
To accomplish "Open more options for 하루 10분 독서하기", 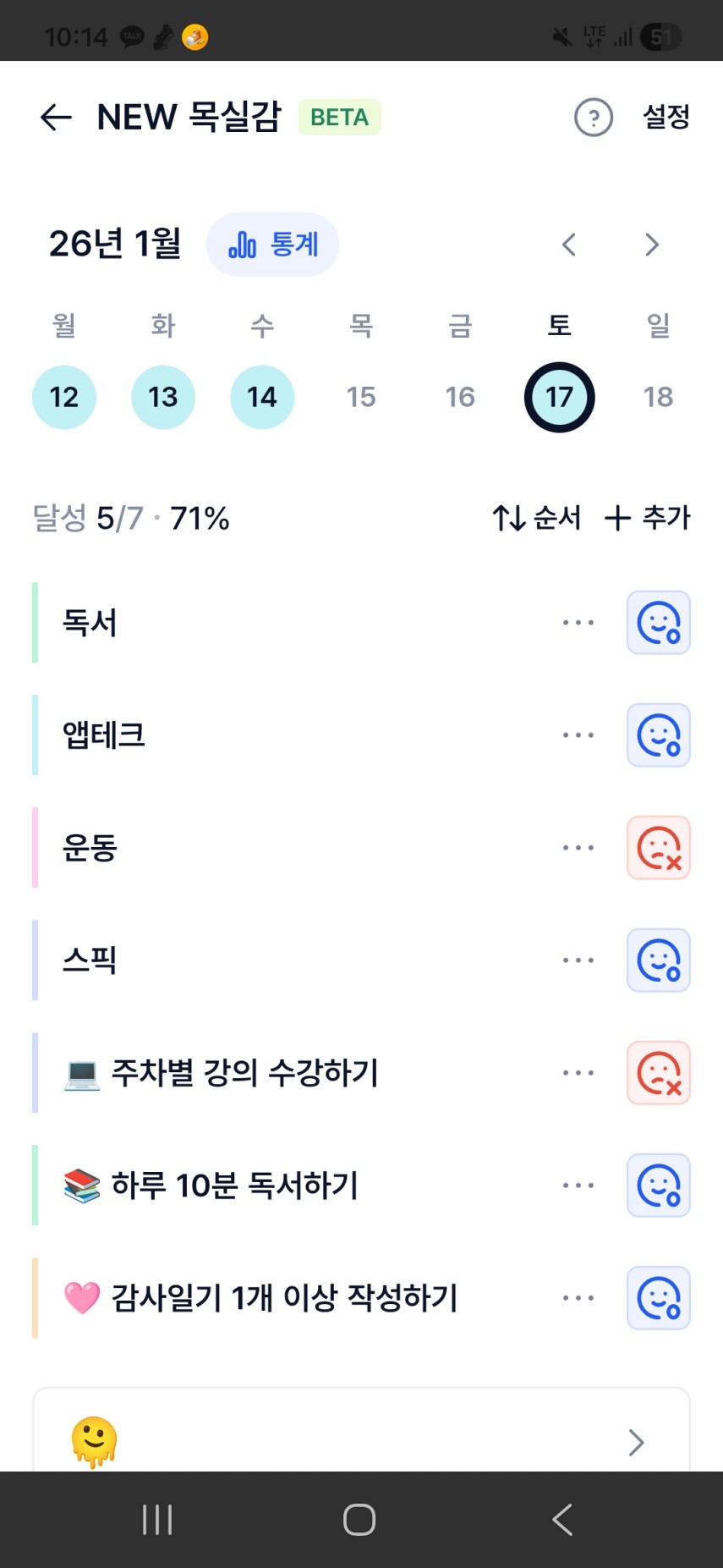I will (578, 1186).
